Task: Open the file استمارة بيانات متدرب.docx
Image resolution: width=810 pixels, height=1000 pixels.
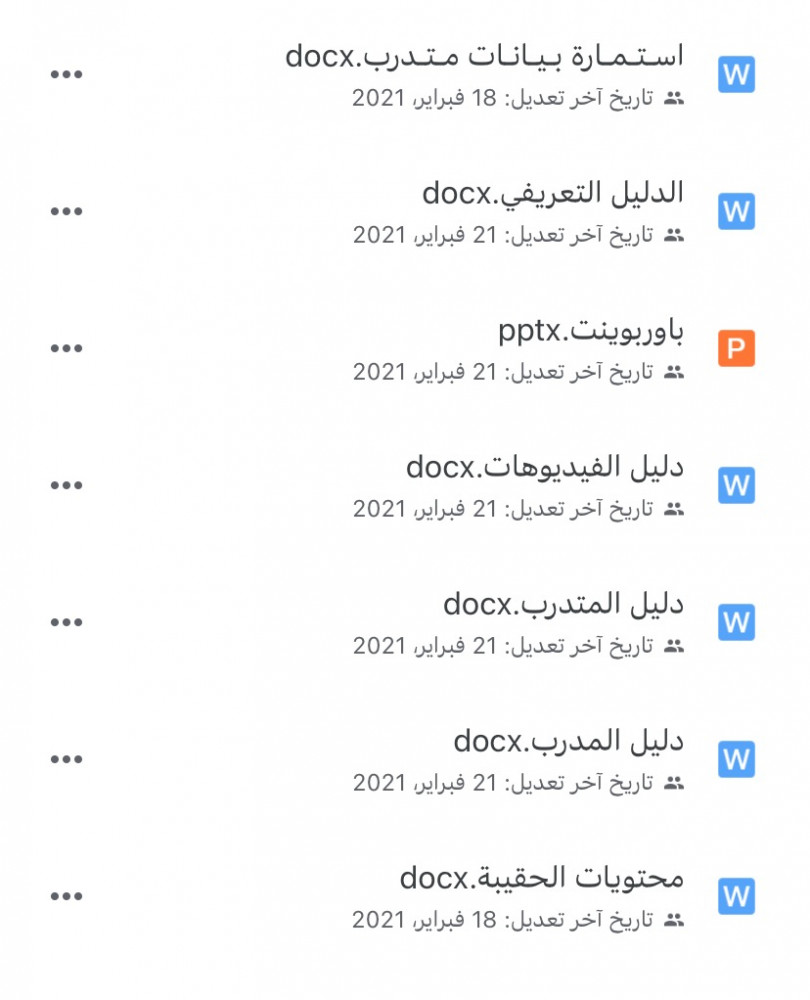Action: [x=485, y=57]
